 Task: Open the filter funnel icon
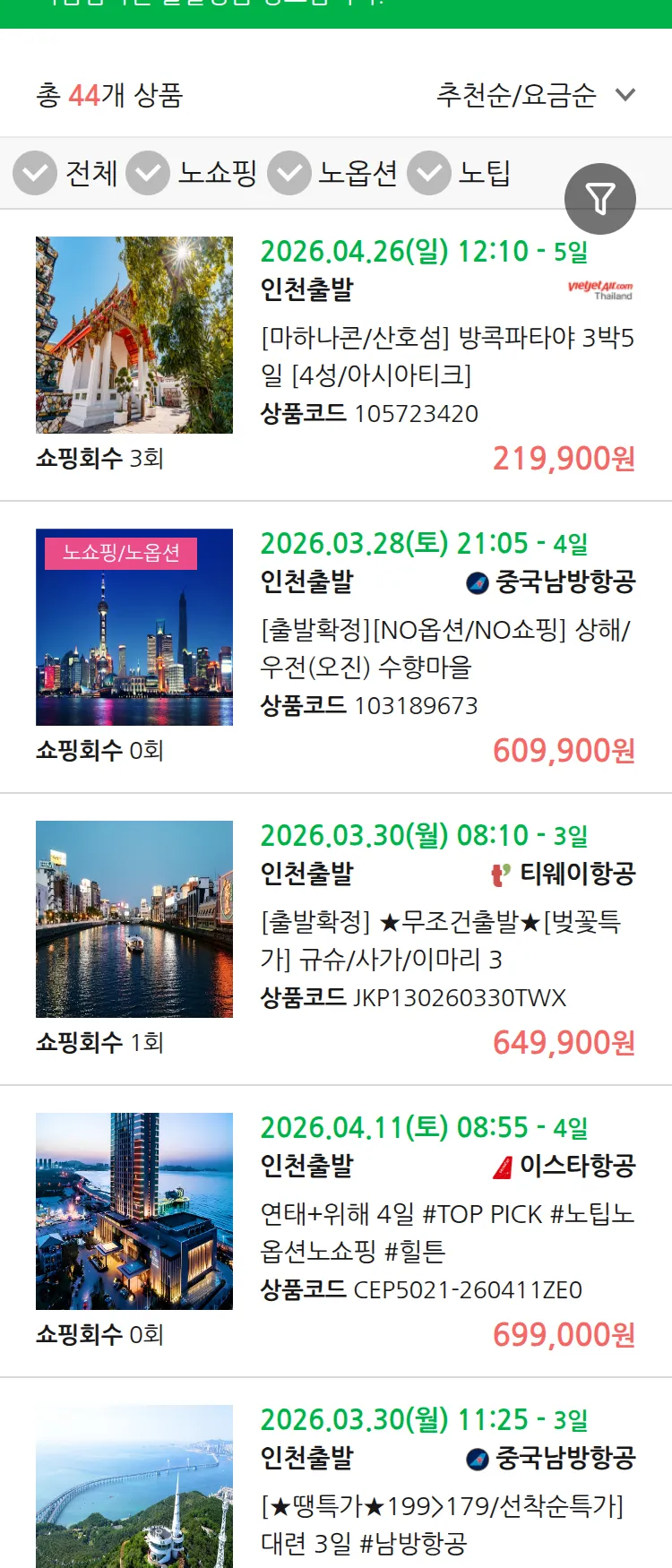pos(600,198)
